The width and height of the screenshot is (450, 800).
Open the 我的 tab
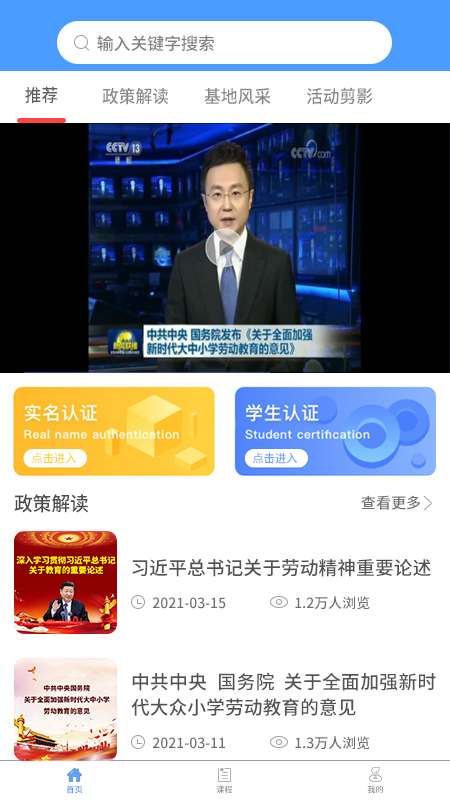click(x=375, y=780)
